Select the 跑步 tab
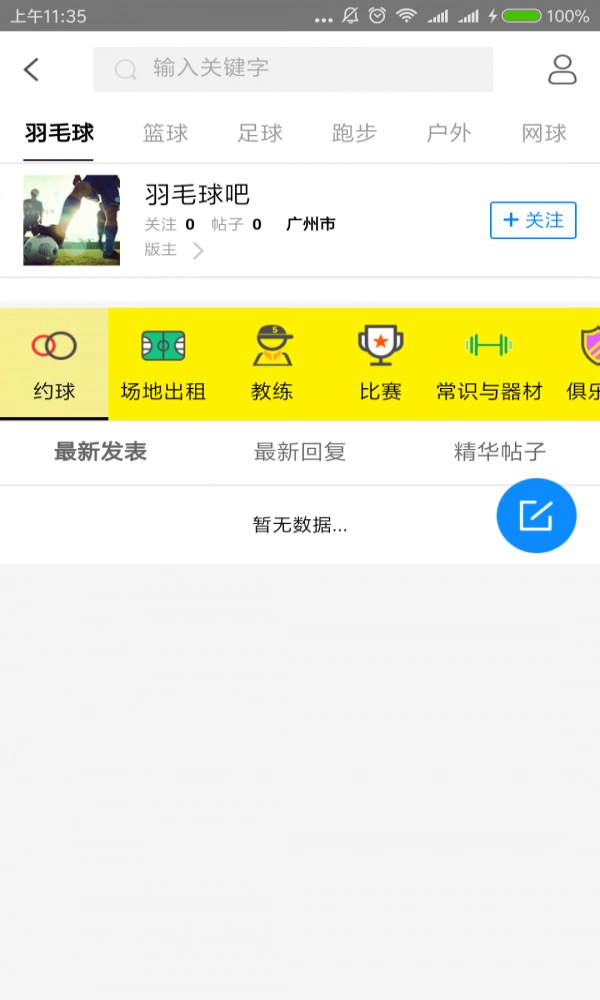 tap(354, 133)
